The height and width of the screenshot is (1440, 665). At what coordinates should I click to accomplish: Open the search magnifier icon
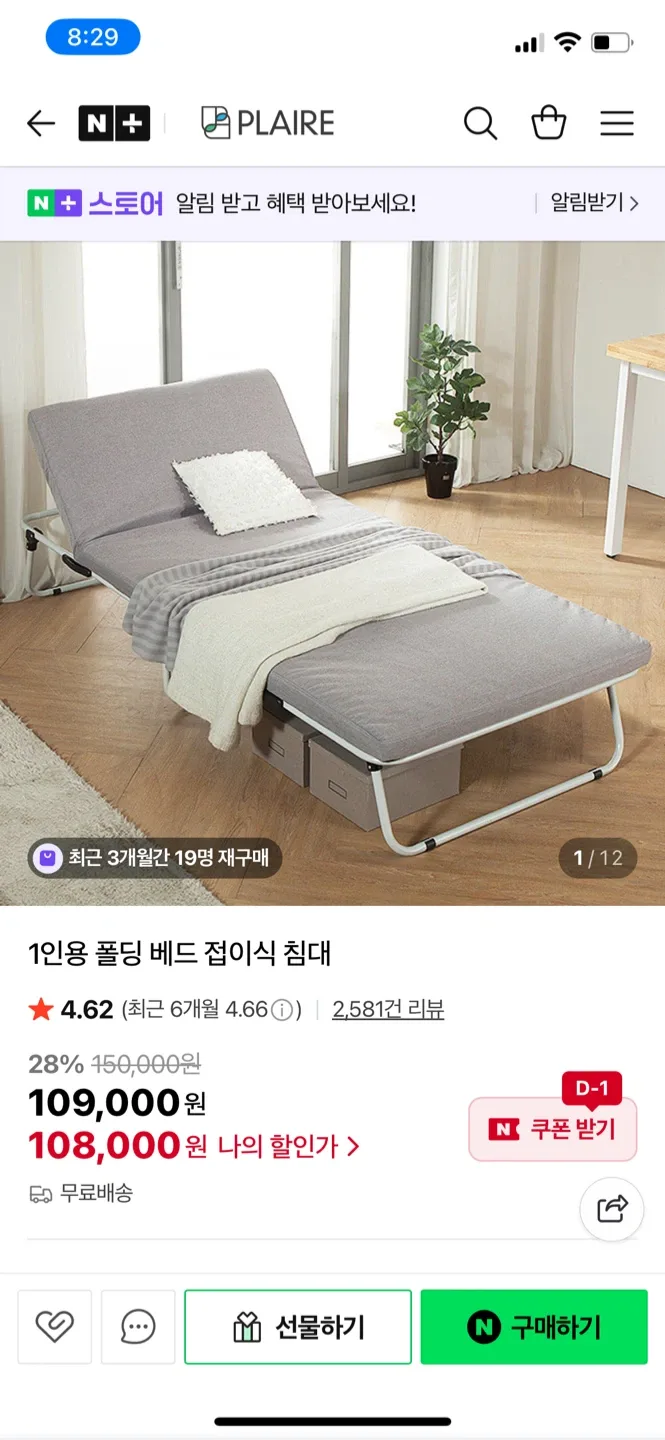480,123
